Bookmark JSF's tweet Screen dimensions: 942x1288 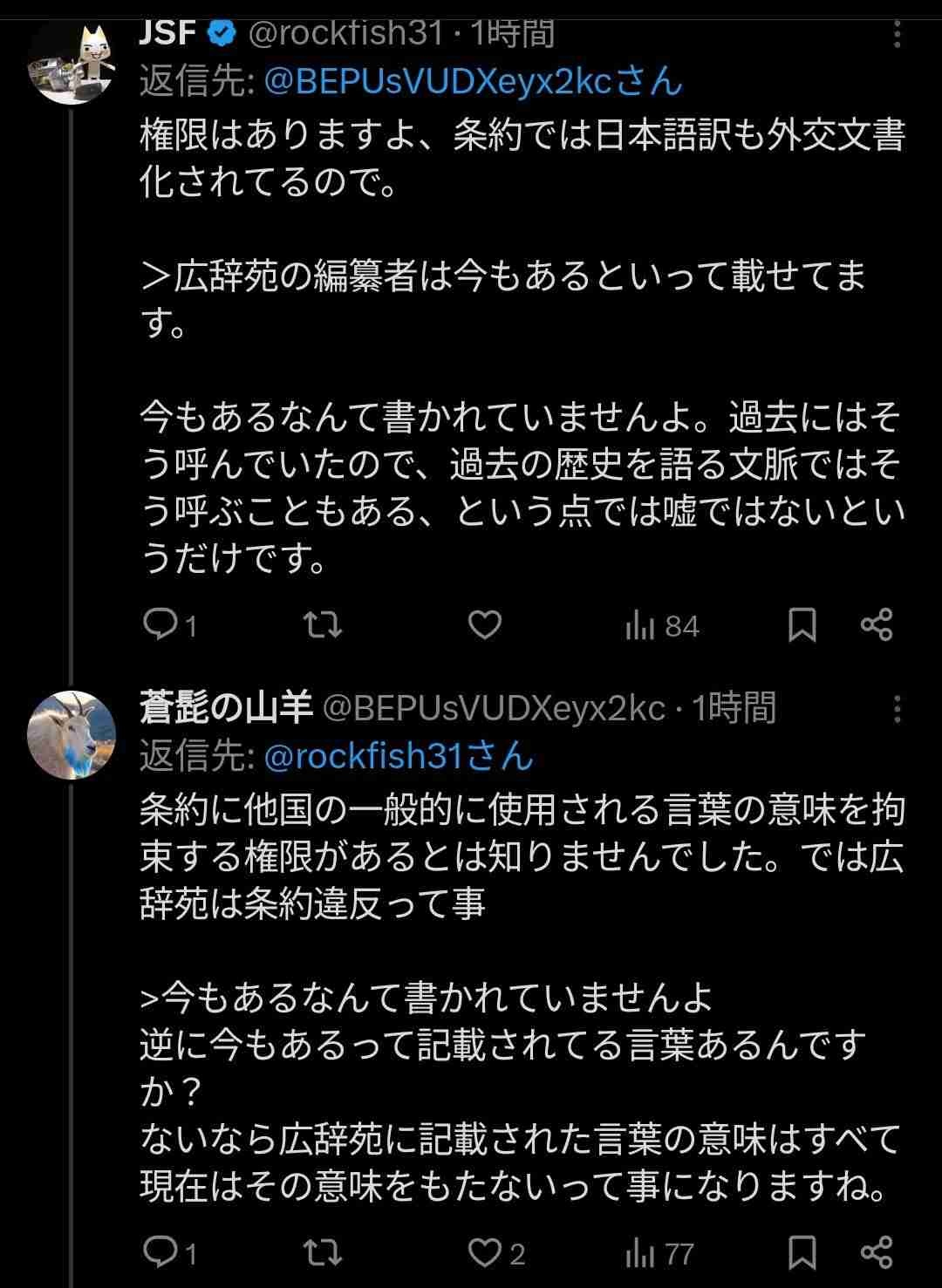802,624
